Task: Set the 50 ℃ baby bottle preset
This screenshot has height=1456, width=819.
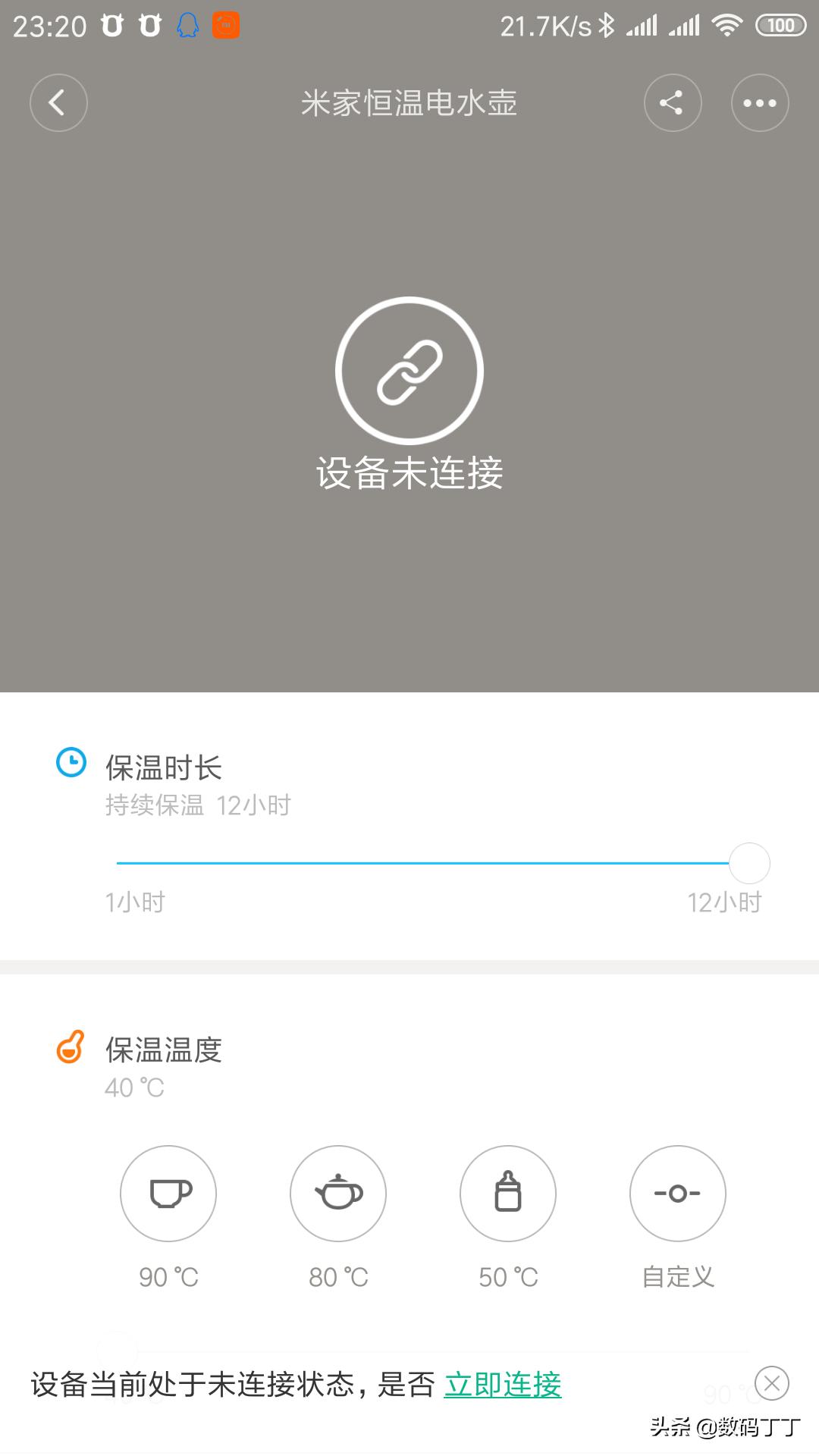Action: (508, 1193)
